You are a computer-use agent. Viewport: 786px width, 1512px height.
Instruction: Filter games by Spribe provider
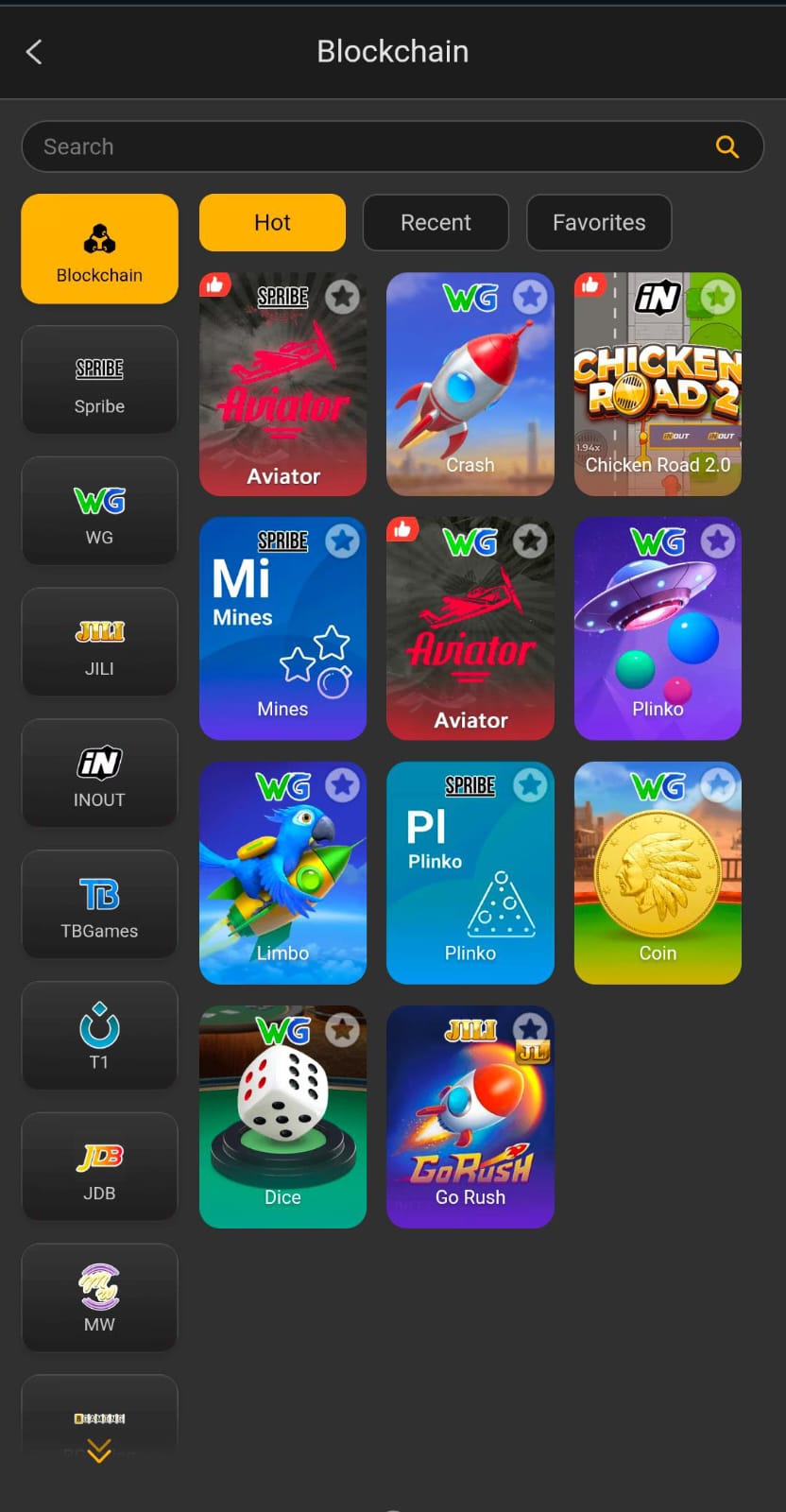pos(99,380)
